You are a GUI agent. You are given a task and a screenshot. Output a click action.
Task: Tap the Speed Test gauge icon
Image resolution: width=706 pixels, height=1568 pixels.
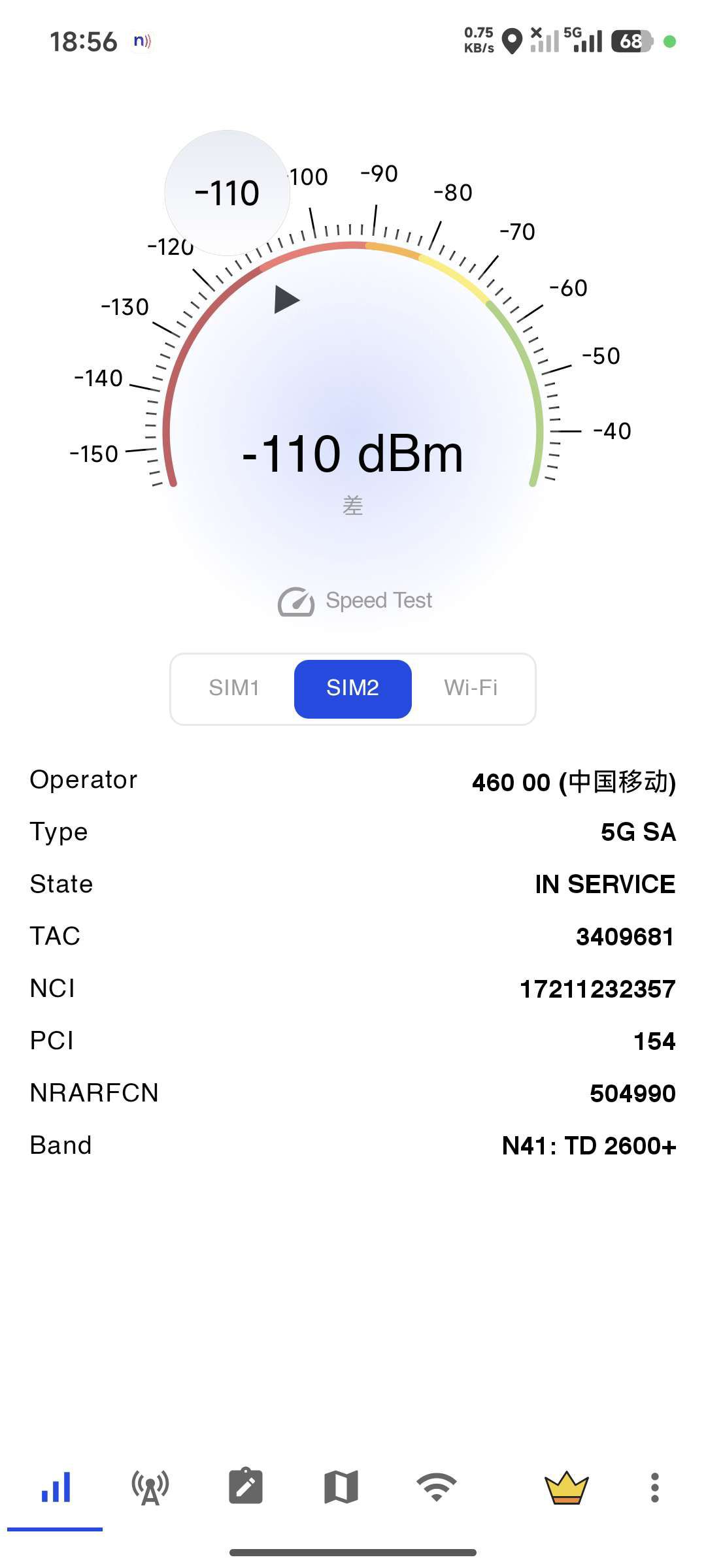pos(298,600)
